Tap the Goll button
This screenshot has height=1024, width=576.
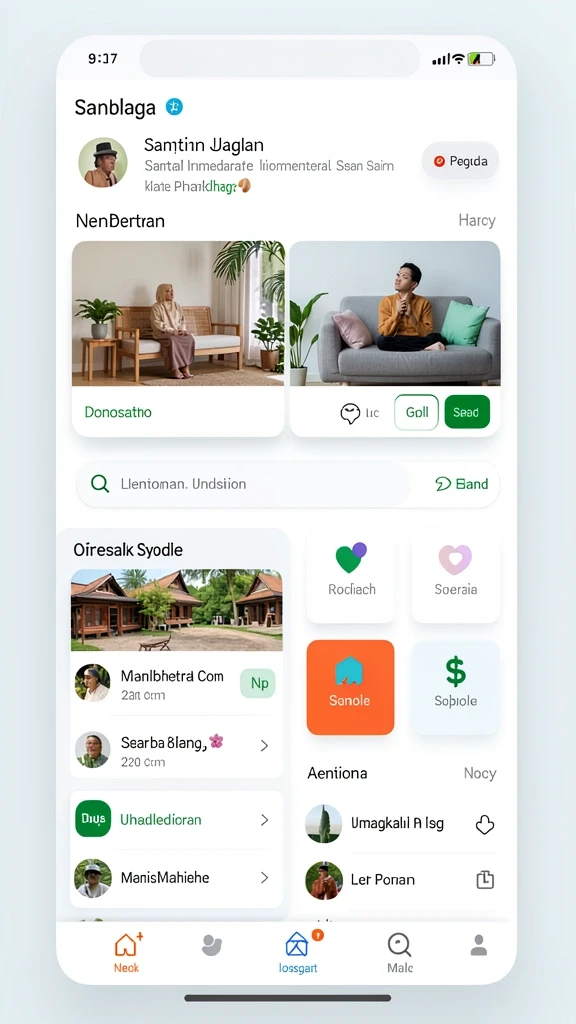[417, 413]
